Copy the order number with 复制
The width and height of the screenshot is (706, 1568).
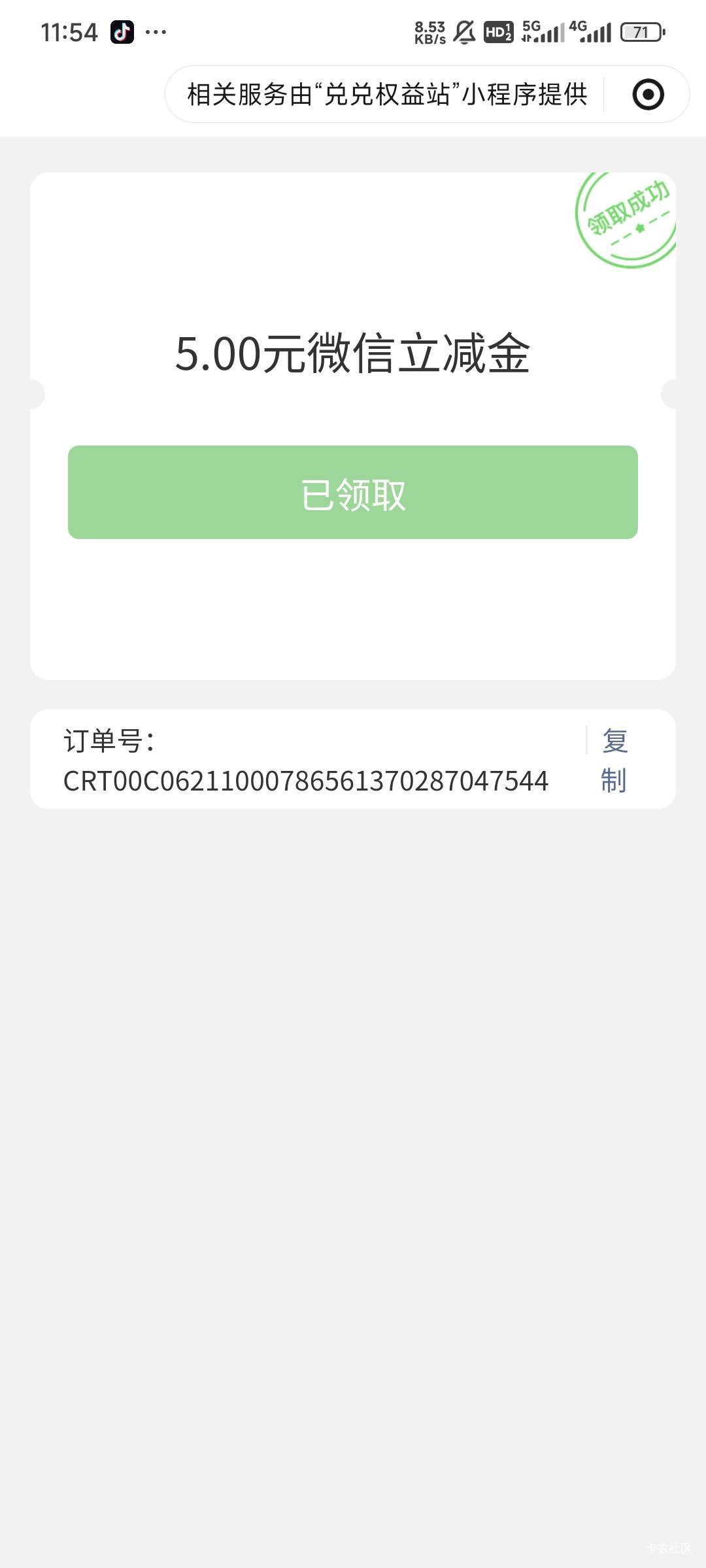pyautogui.click(x=614, y=760)
